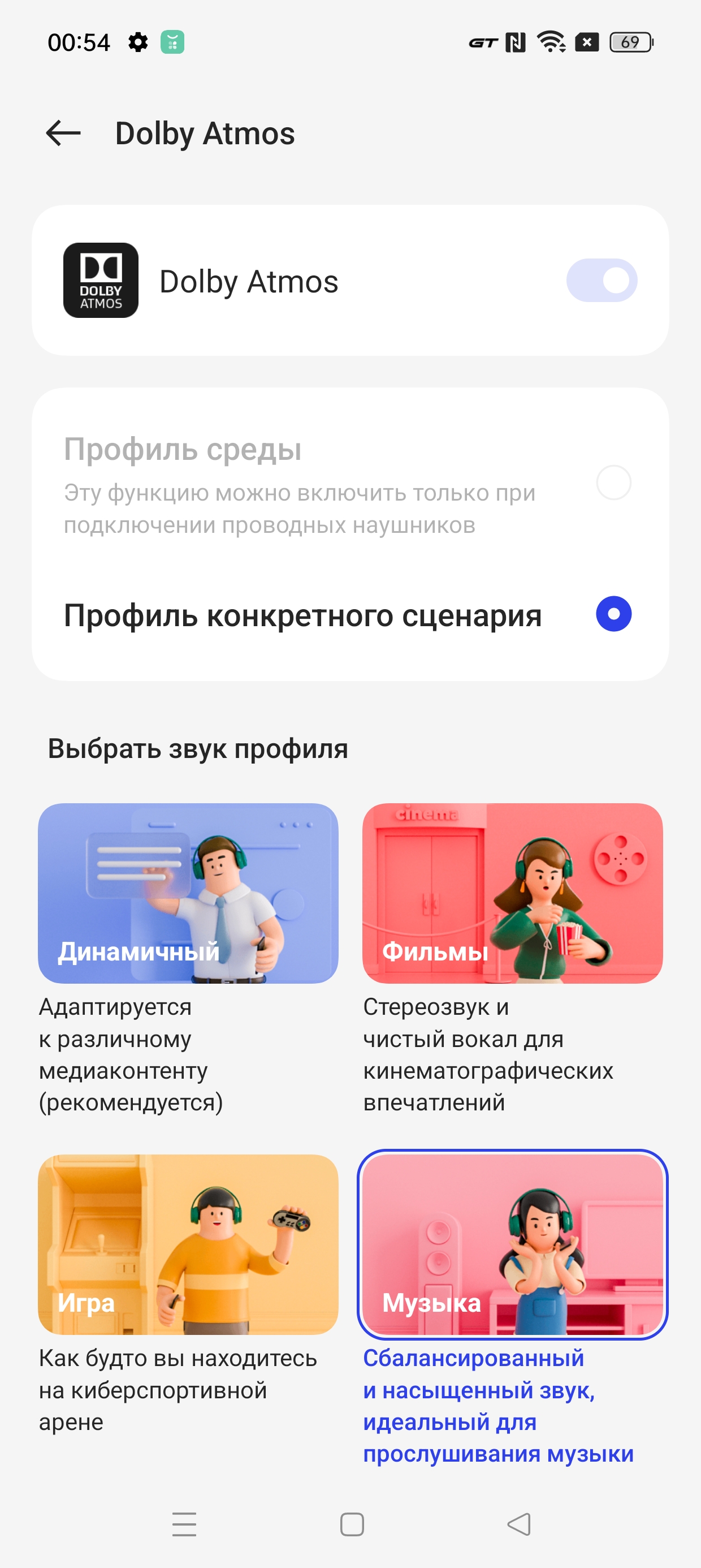Pick the Фильмы sound profile
701x1568 pixels.
tap(512, 893)
